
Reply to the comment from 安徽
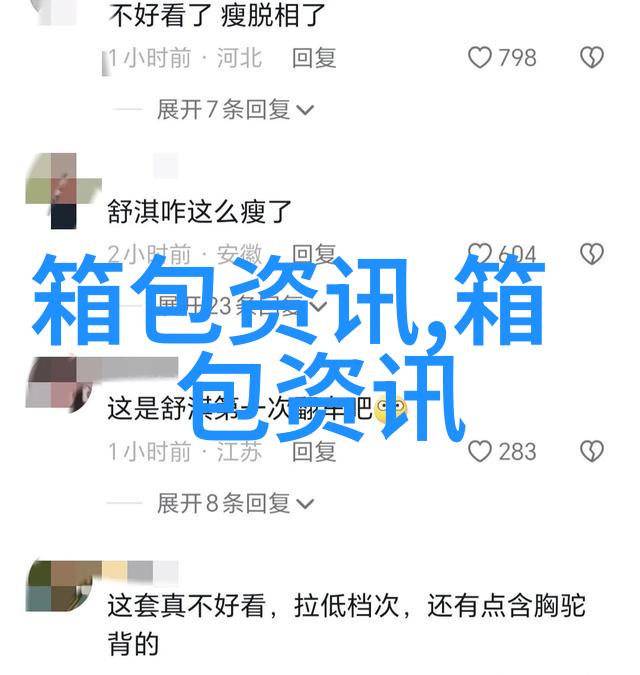314,254
